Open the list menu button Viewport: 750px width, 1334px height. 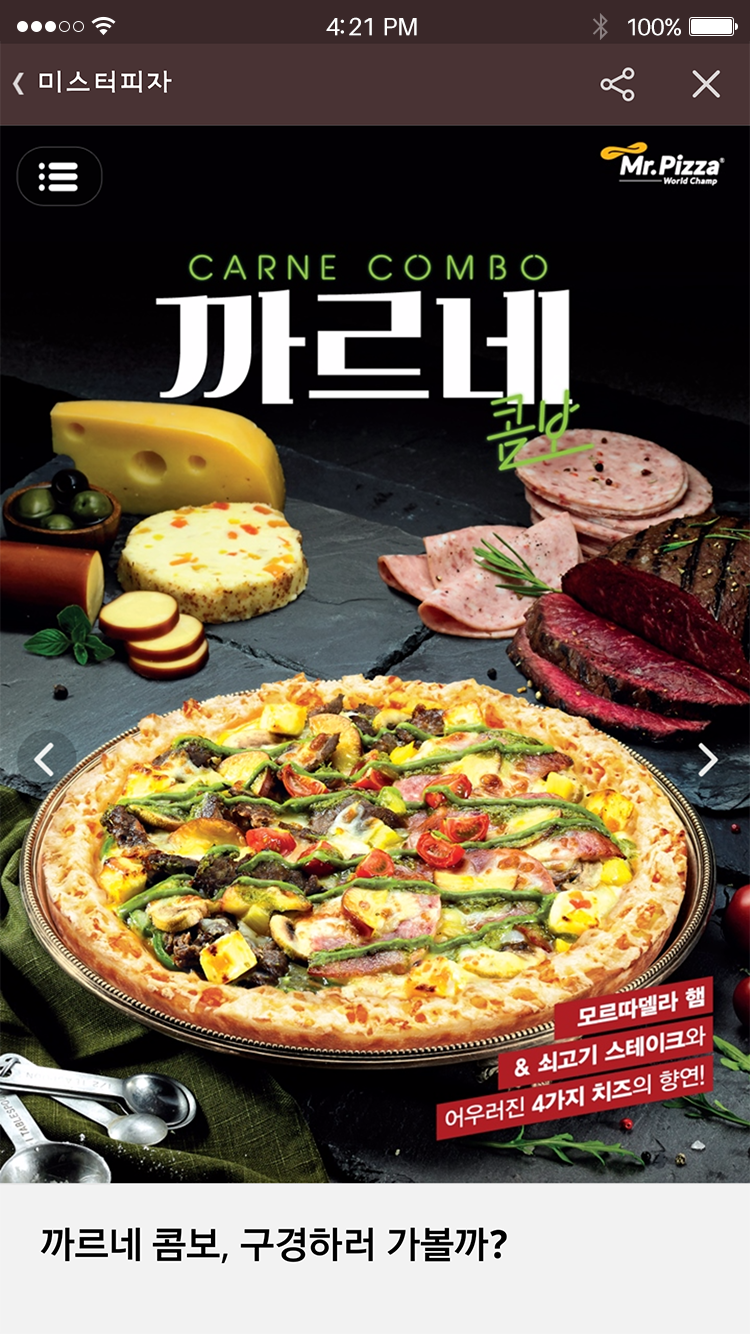point(59,176)
